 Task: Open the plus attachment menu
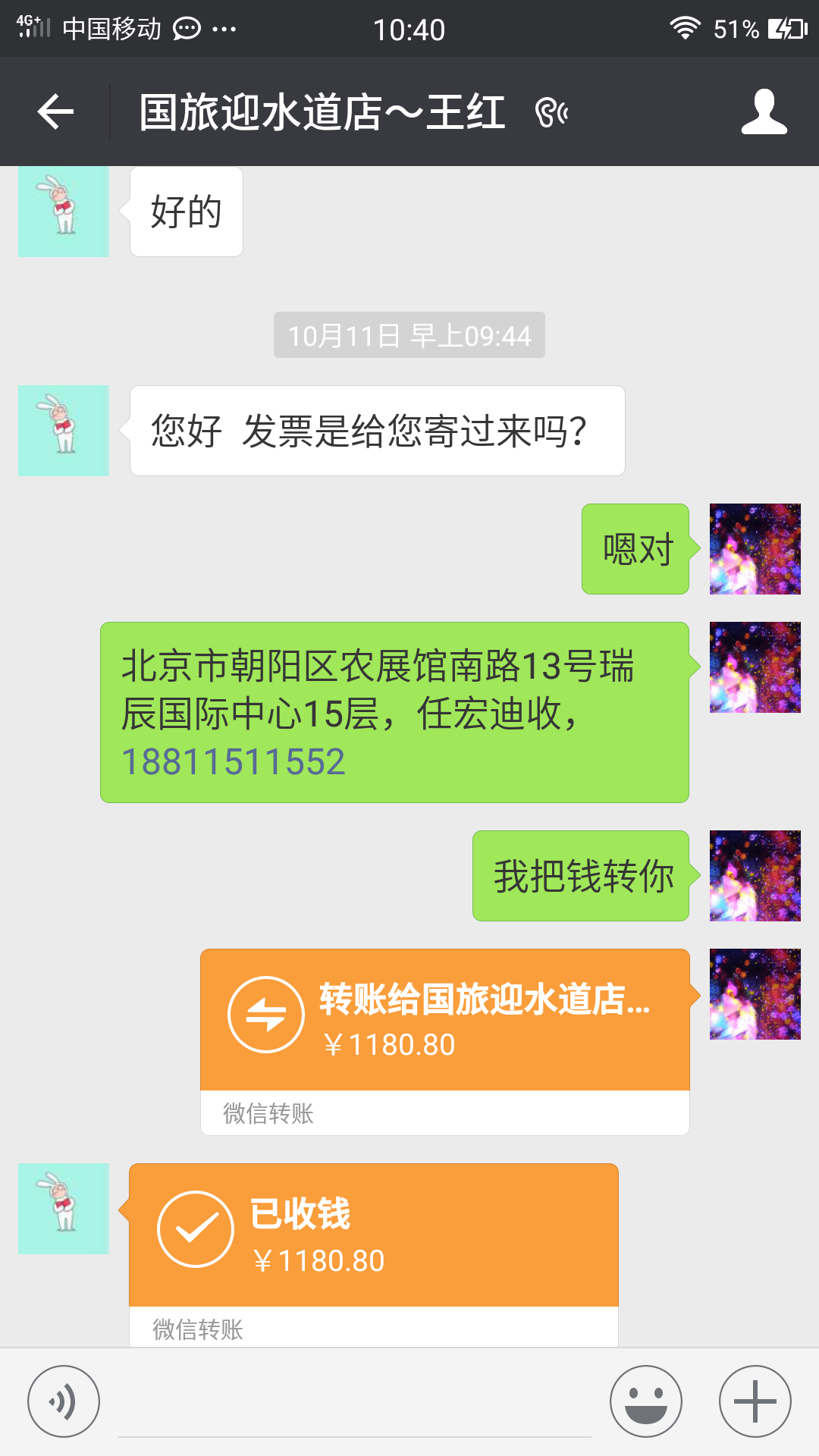[755, 1401]
